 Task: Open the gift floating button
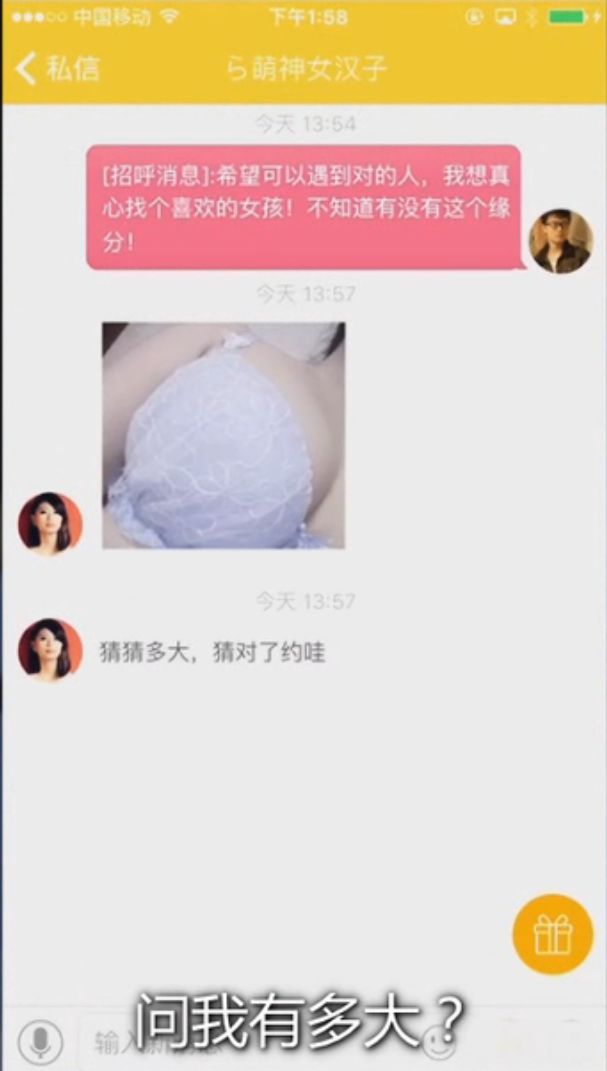click(552, 935)
